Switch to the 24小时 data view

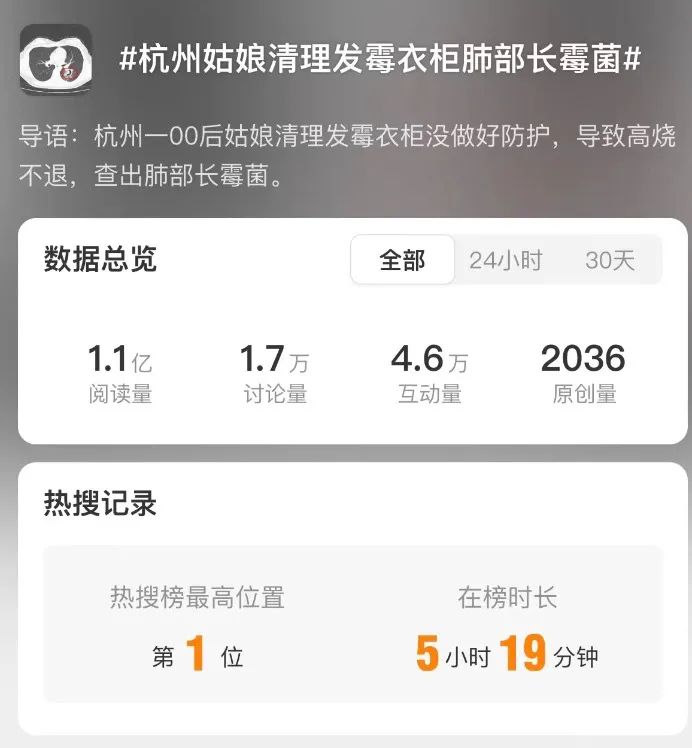tap(506, 260)
